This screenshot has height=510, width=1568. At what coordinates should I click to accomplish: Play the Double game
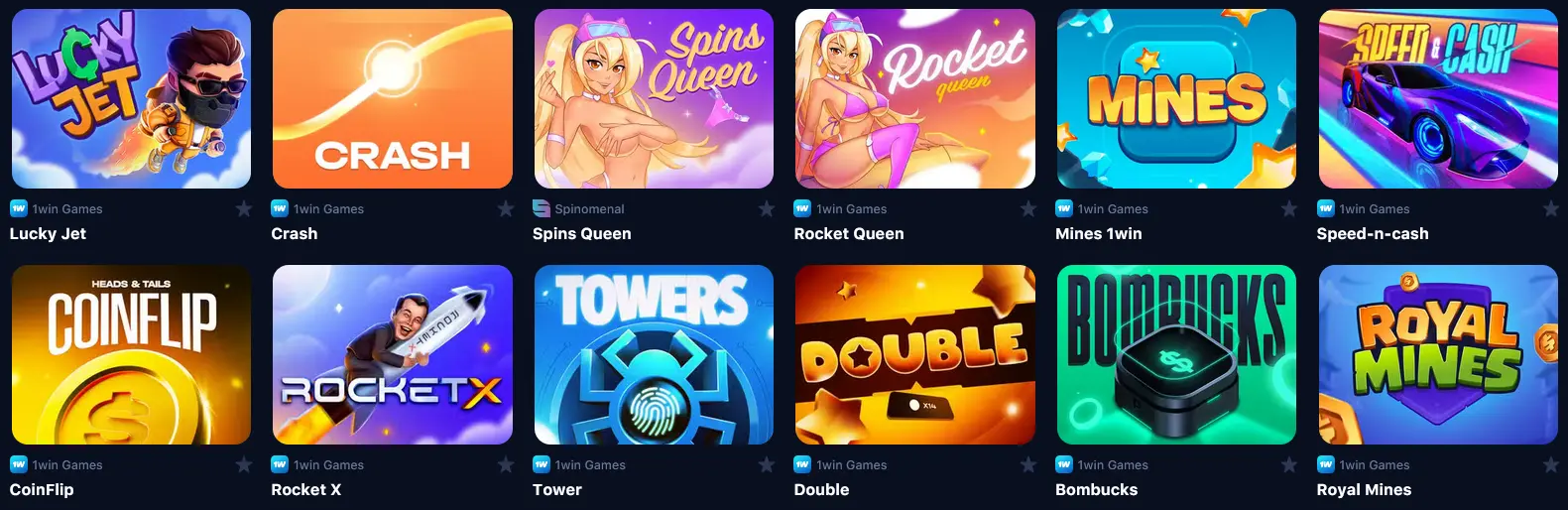(x=914, y=354)
